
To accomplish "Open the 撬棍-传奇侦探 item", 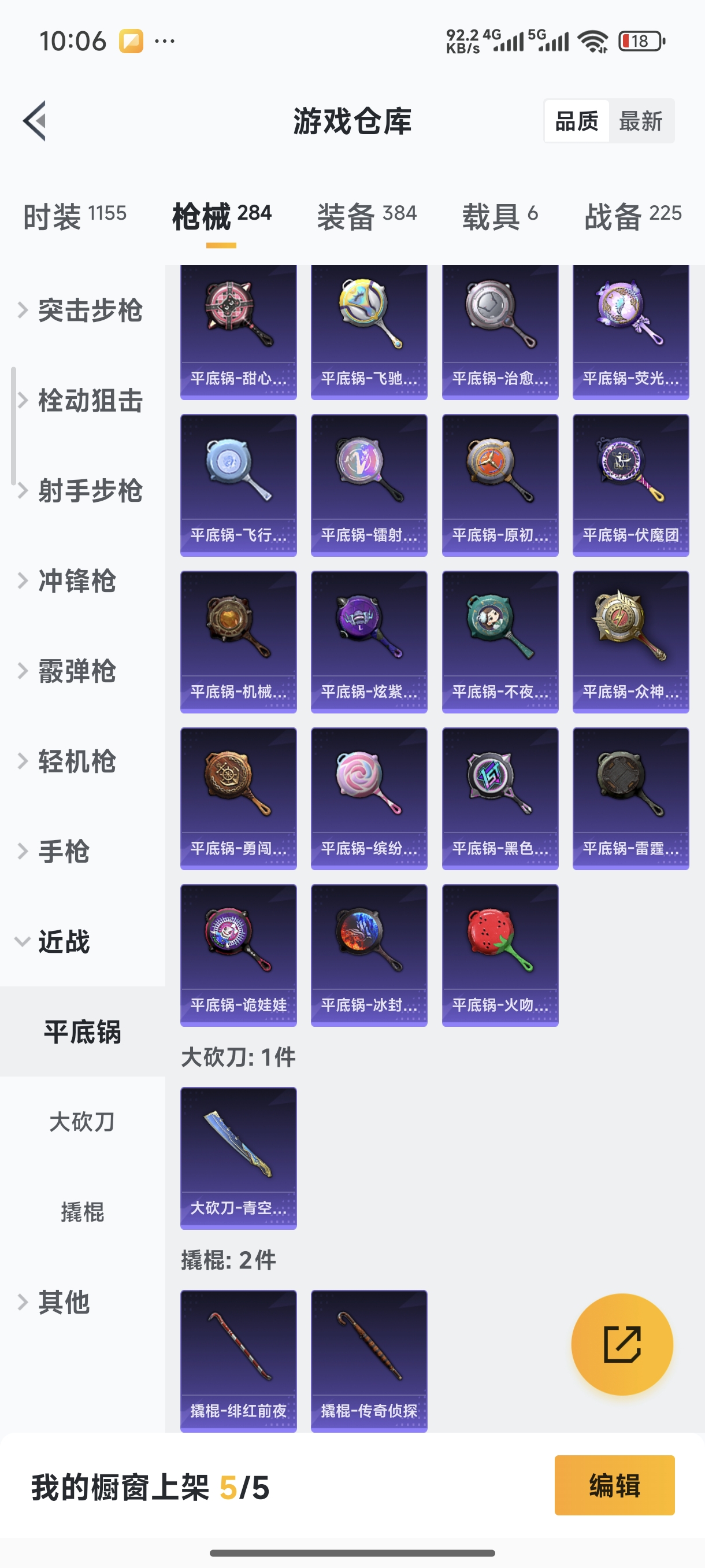I will (369, 1360).
